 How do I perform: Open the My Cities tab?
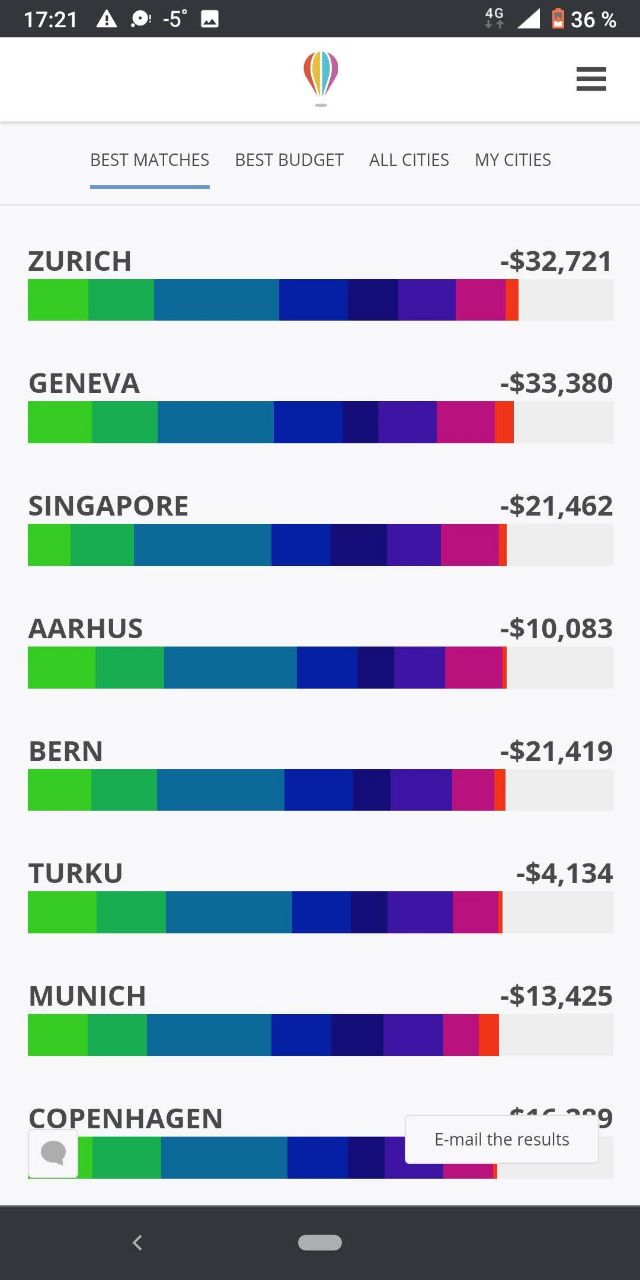(x=513, y=160)
